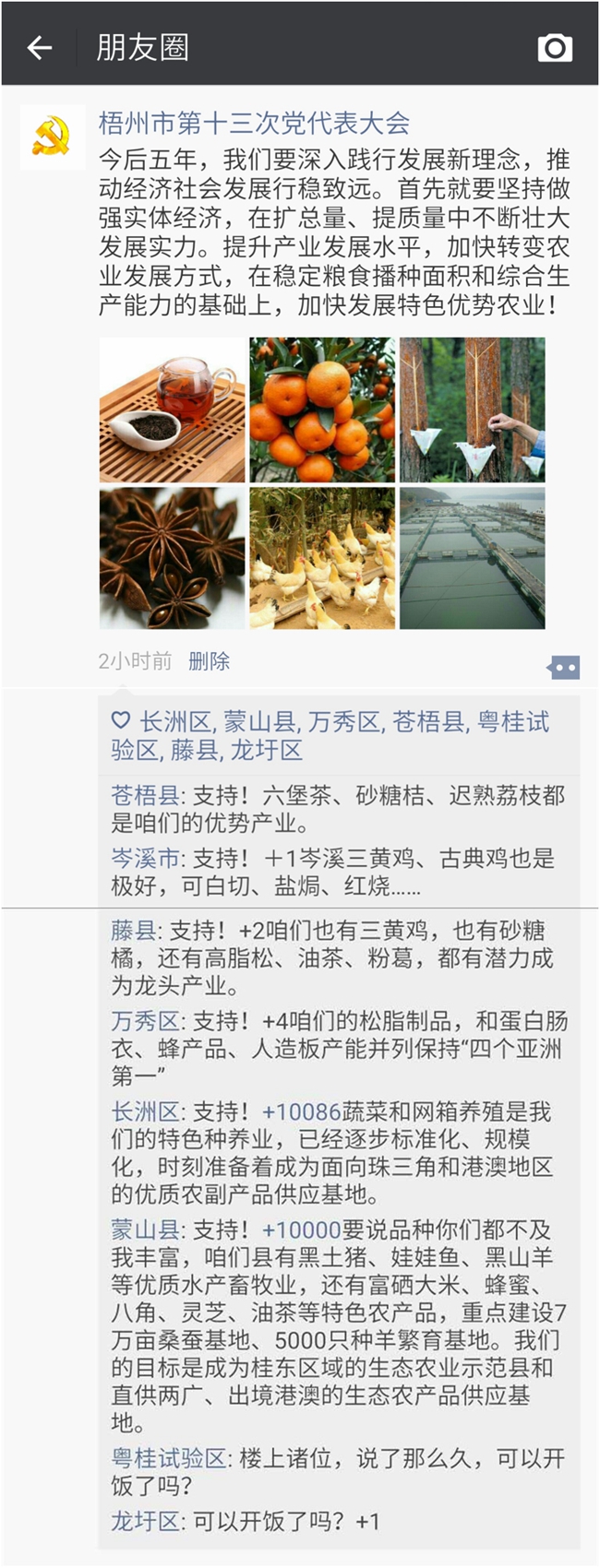The image size is (600, 1568).
Task: Enlarge the fish cage farming photo
Action: (x=472, y=559)
